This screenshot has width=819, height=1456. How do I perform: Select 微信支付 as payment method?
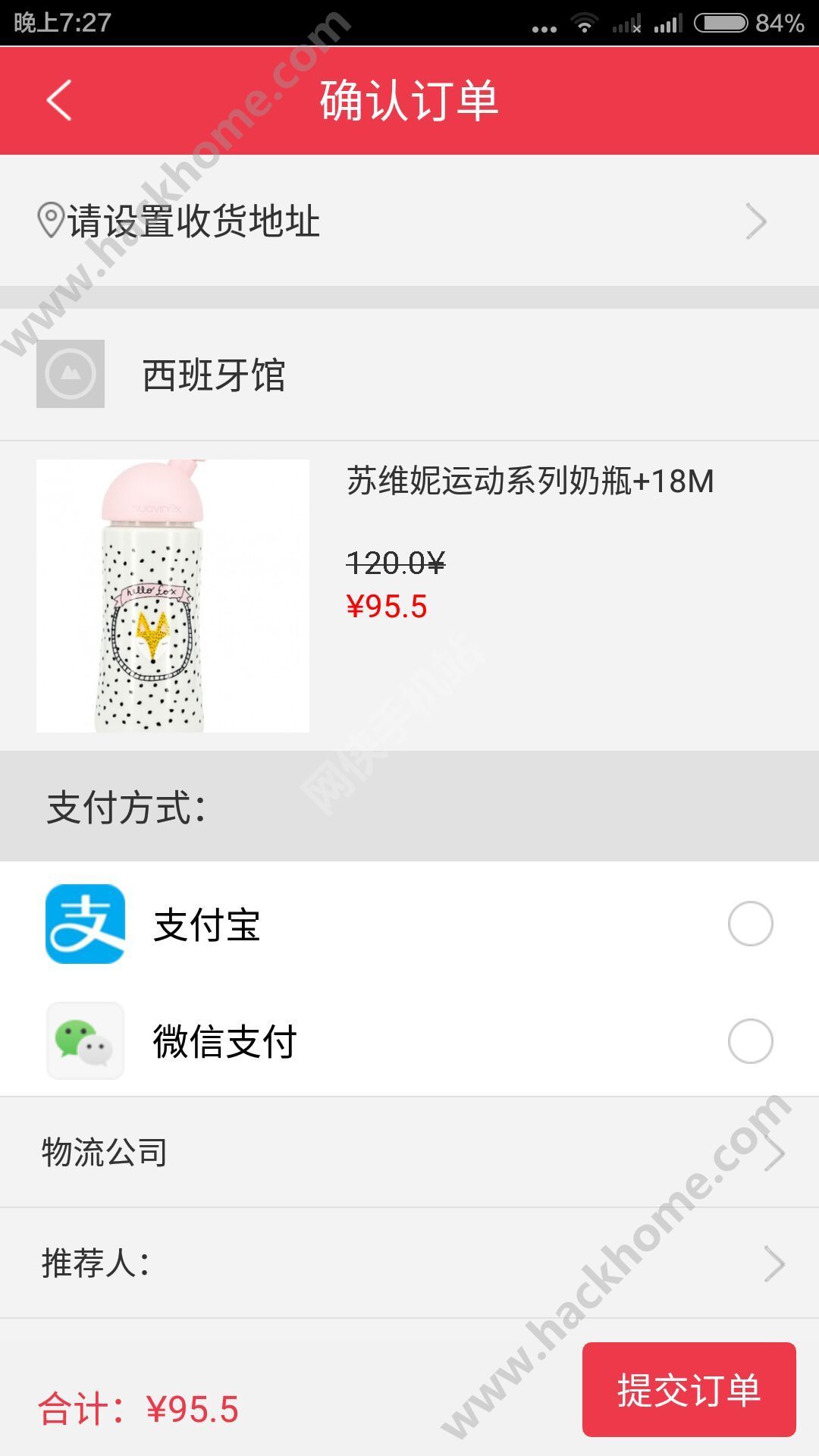coord(749,1041)
